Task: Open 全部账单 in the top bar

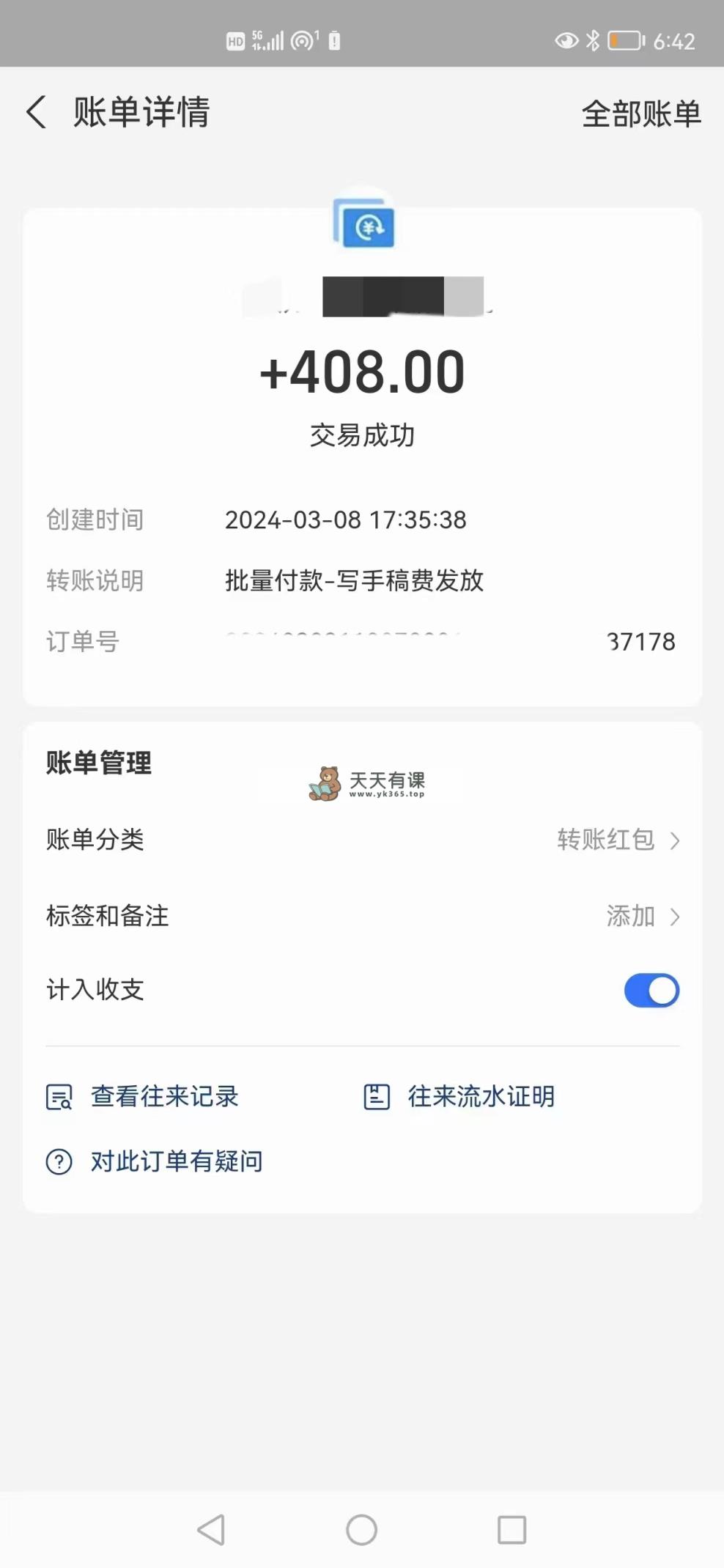Action: coord(641,114)
